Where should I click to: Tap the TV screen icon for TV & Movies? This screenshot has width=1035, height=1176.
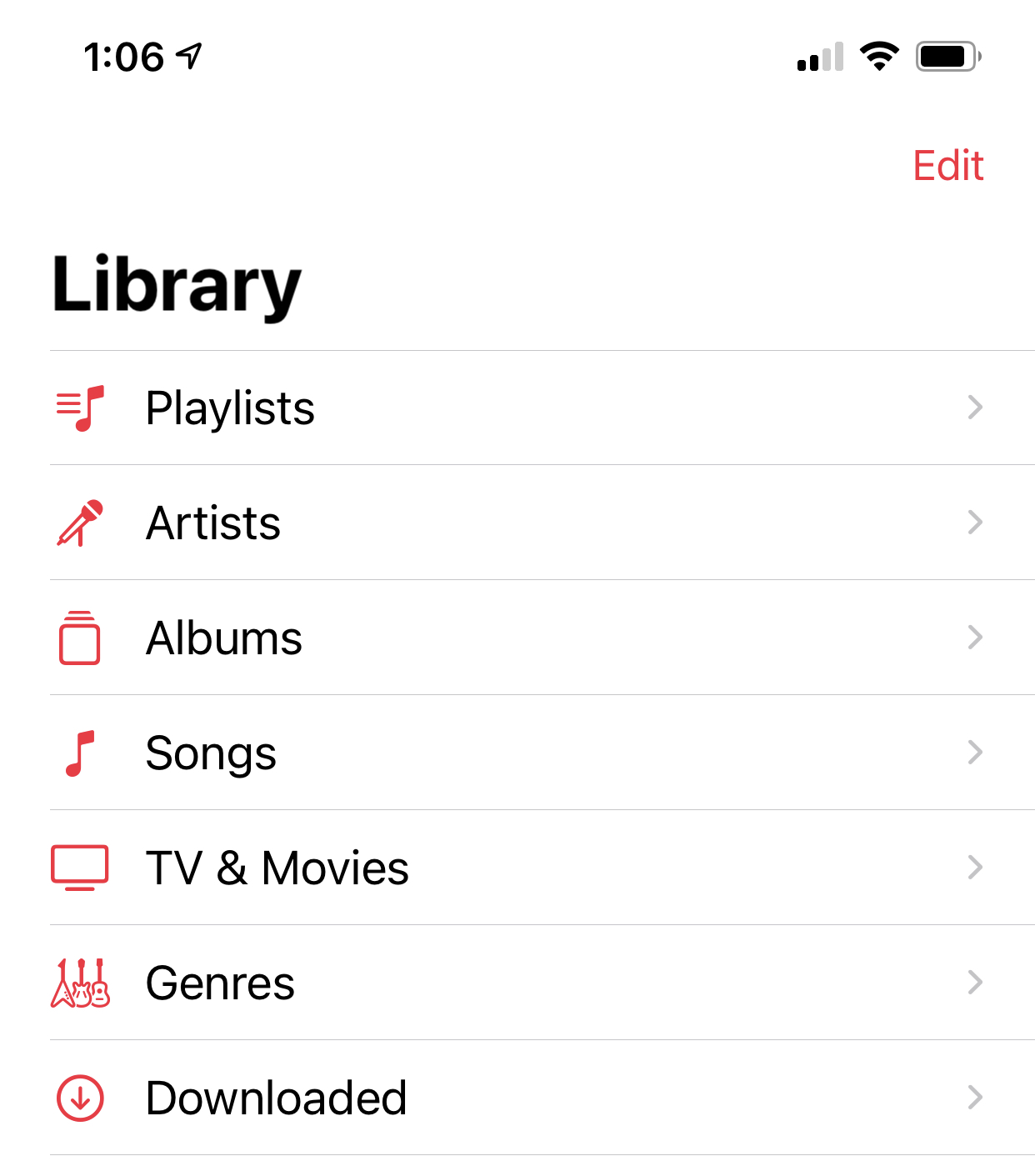79,868
